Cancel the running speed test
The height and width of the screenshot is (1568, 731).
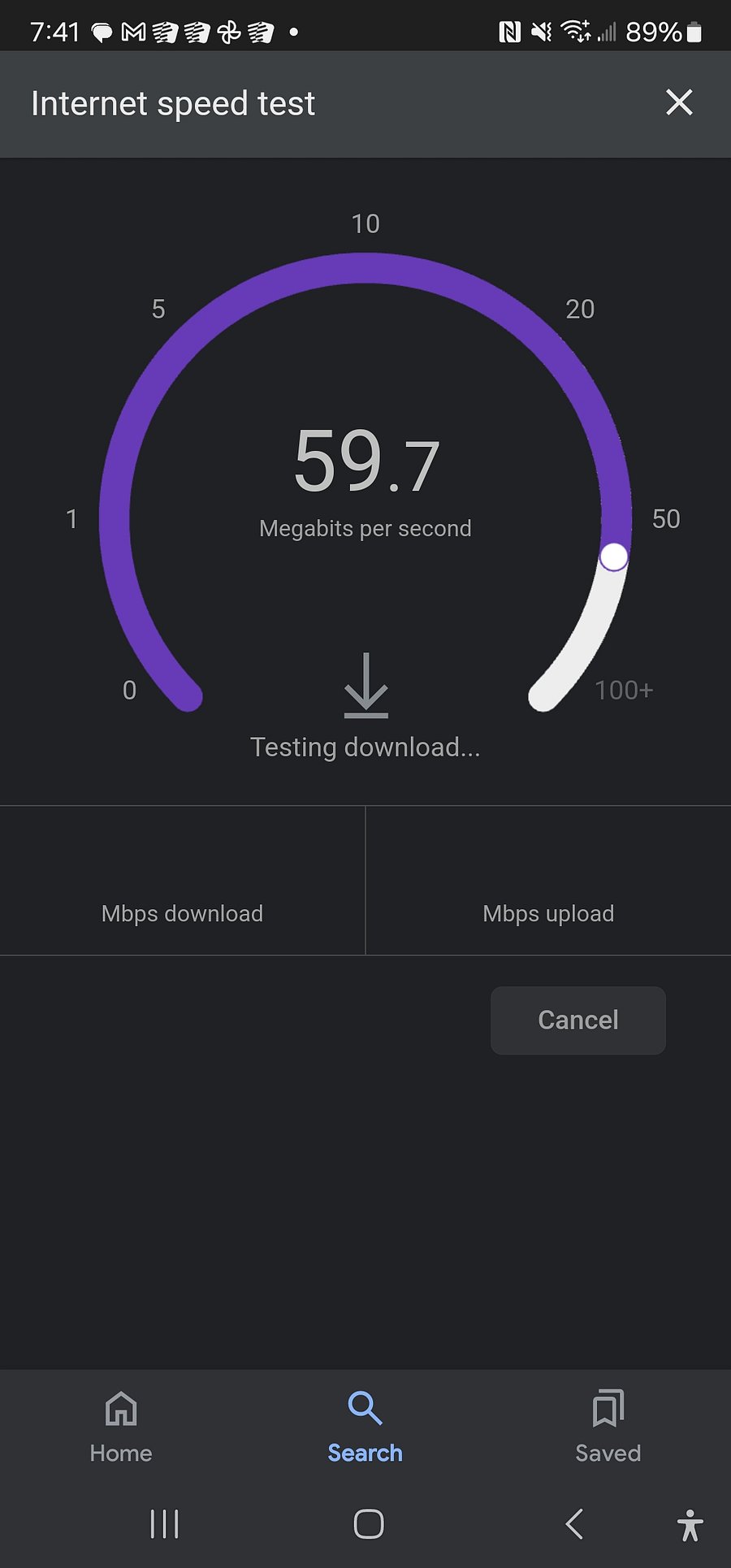point(578,1020)
